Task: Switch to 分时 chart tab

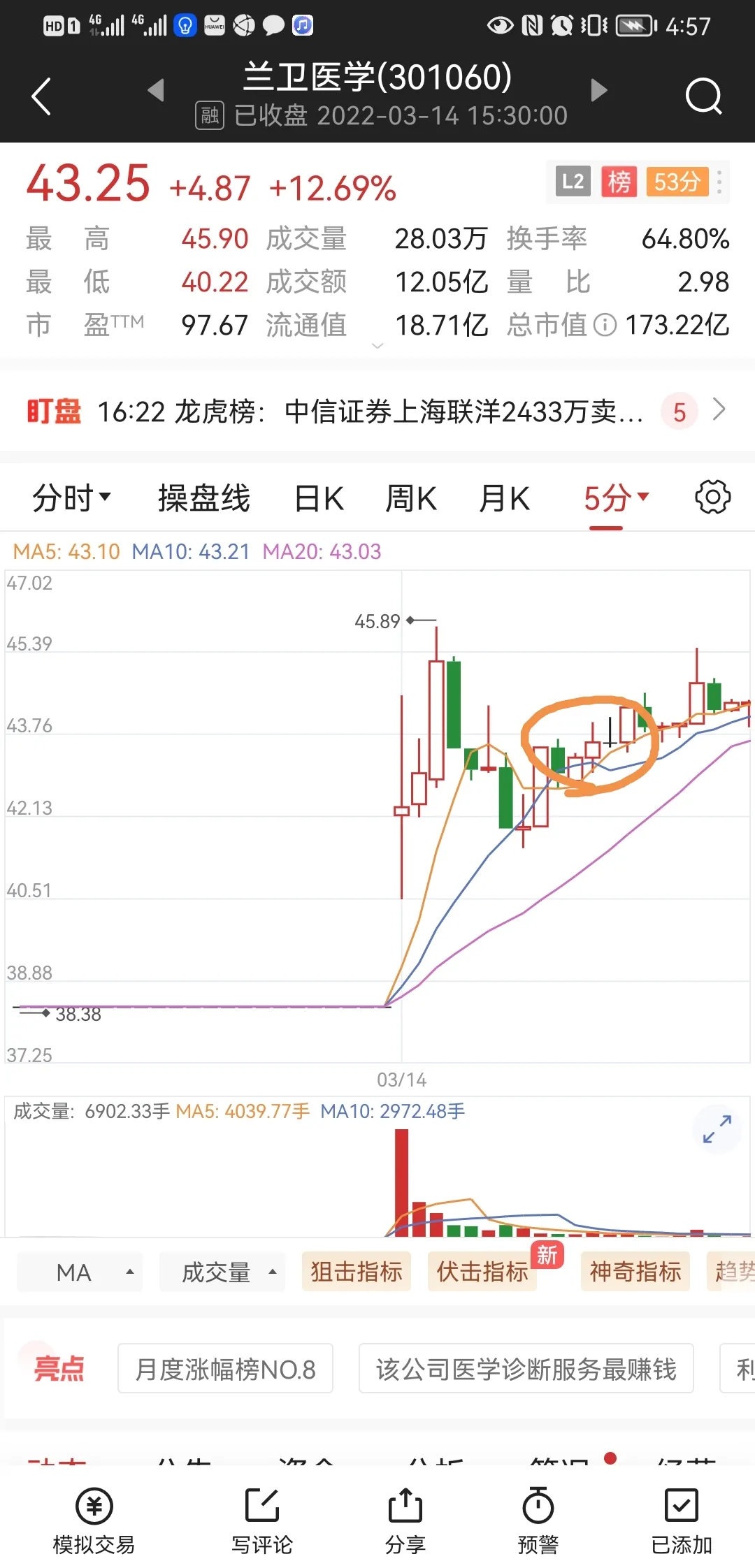Action: tap(71, 498)
